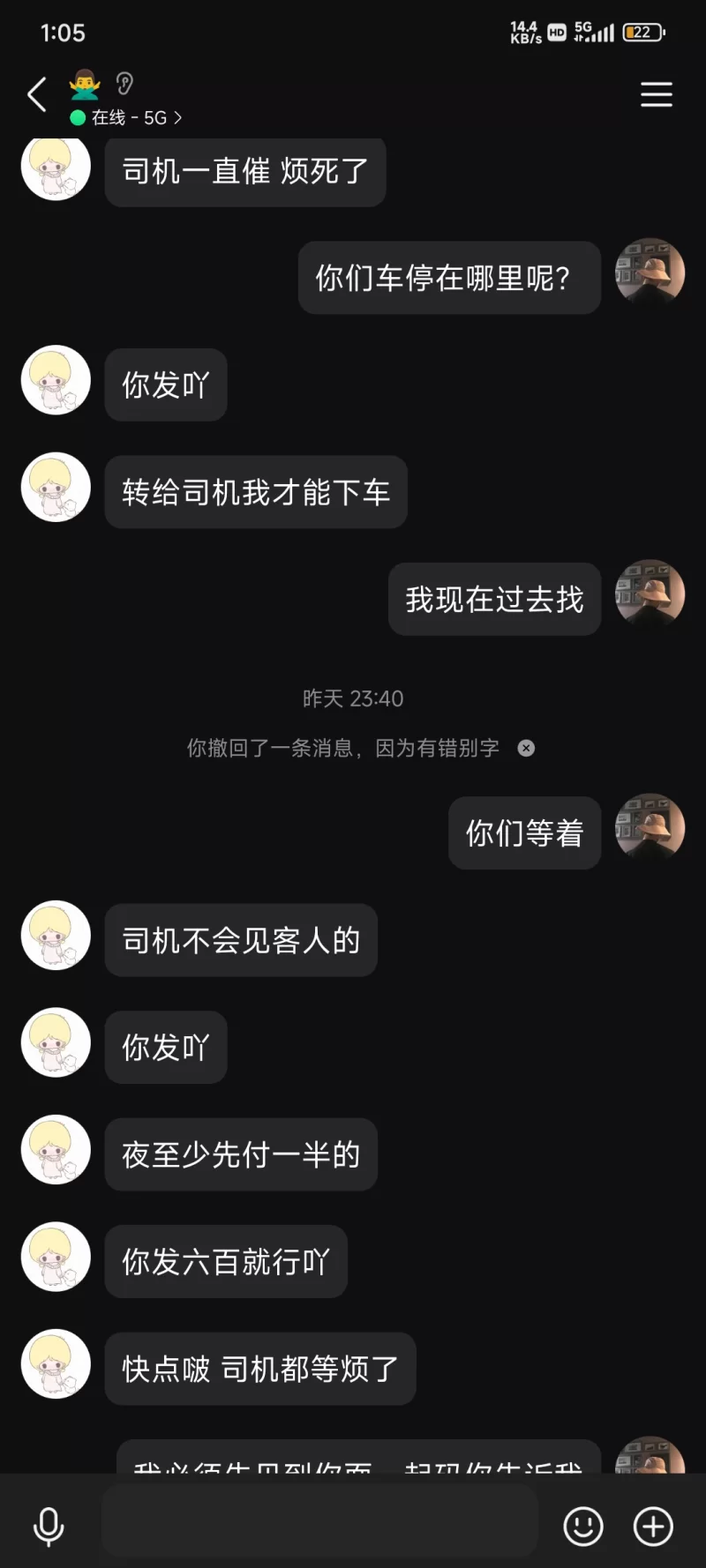Image resolution: width=706 pixels, height=1568 pixels.
Task: Open sender avatar beside 转给司机我才能下车
Action: pos(56,488)
